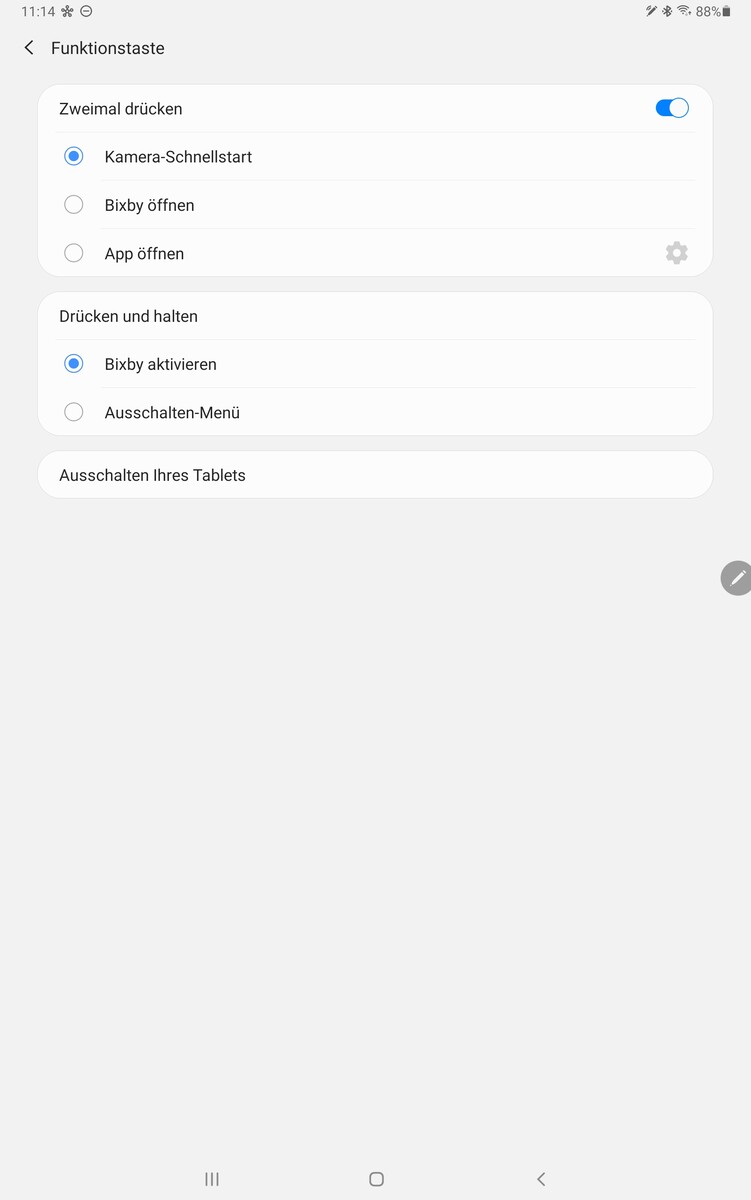Image resolution: width=751 pixels, height=1200 pixels.
Task: Open settings gear for App öffnen
Action: [677, 253]
